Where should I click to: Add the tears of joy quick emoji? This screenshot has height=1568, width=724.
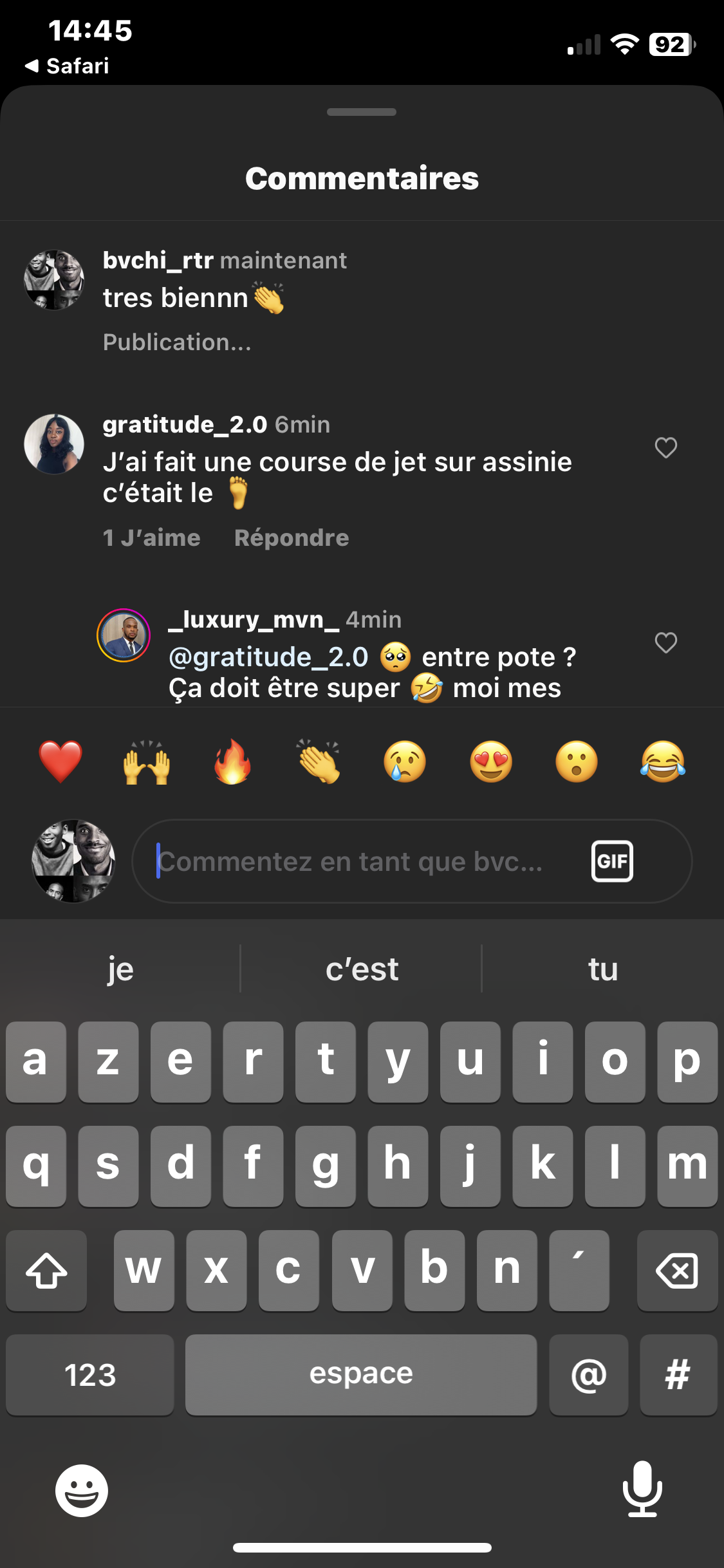coord(663,761)
